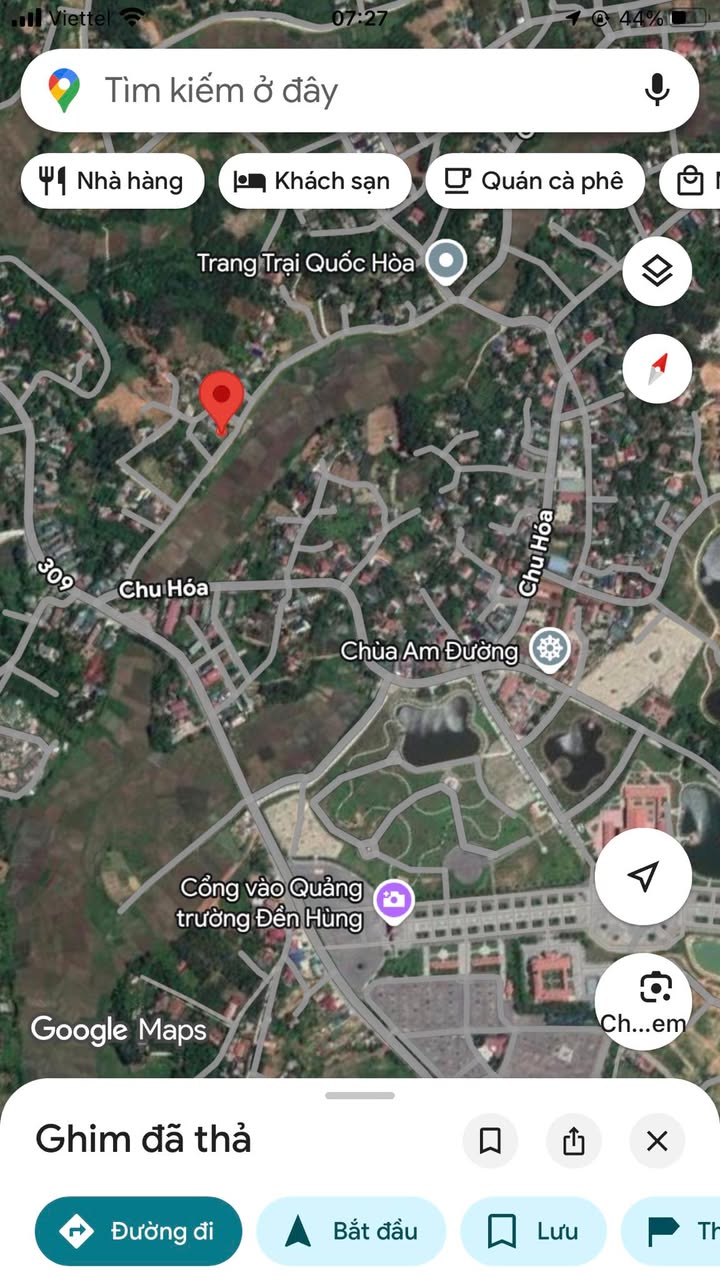Start voice search with the microphone
720x1280 pixels.
click(x=656, y=91)
